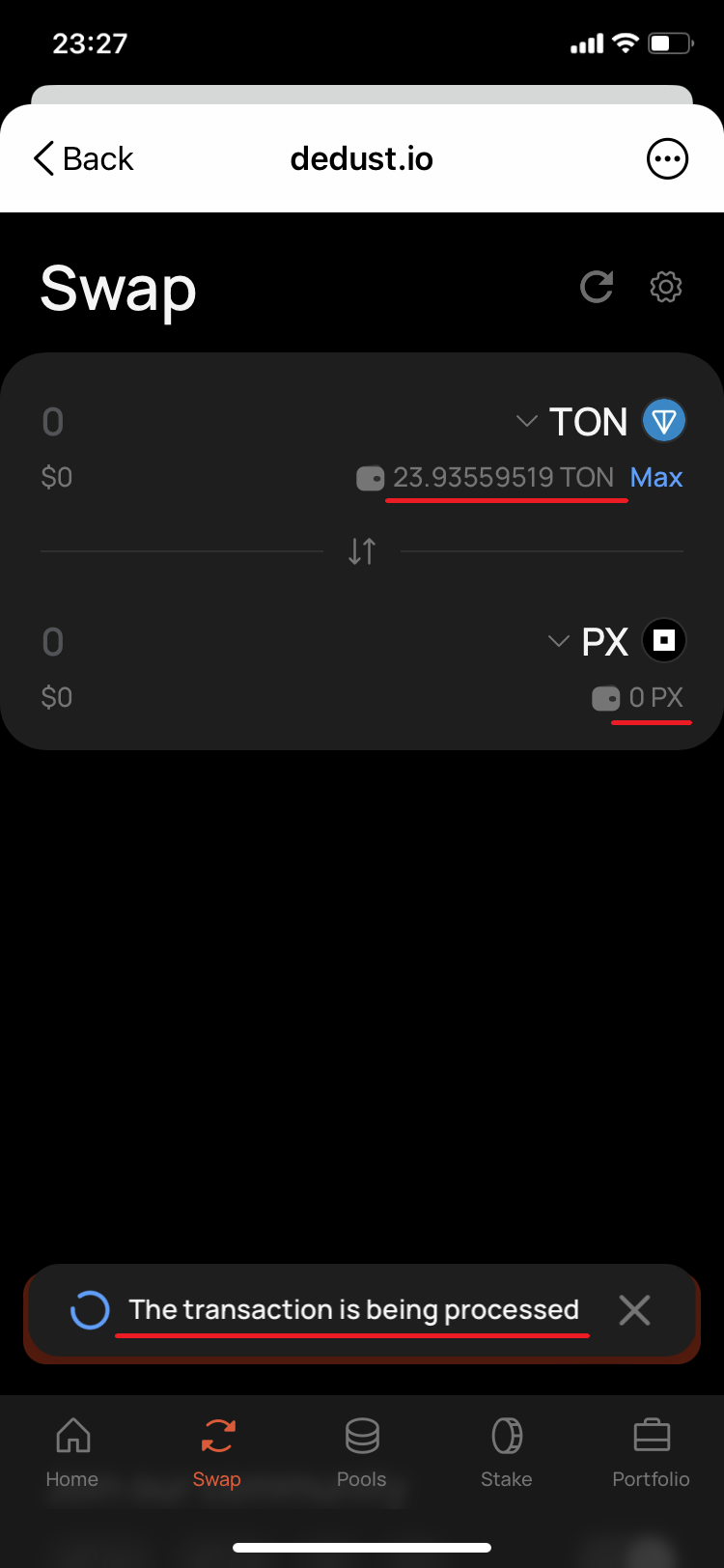Open the three-dot overflow menu

666,158
